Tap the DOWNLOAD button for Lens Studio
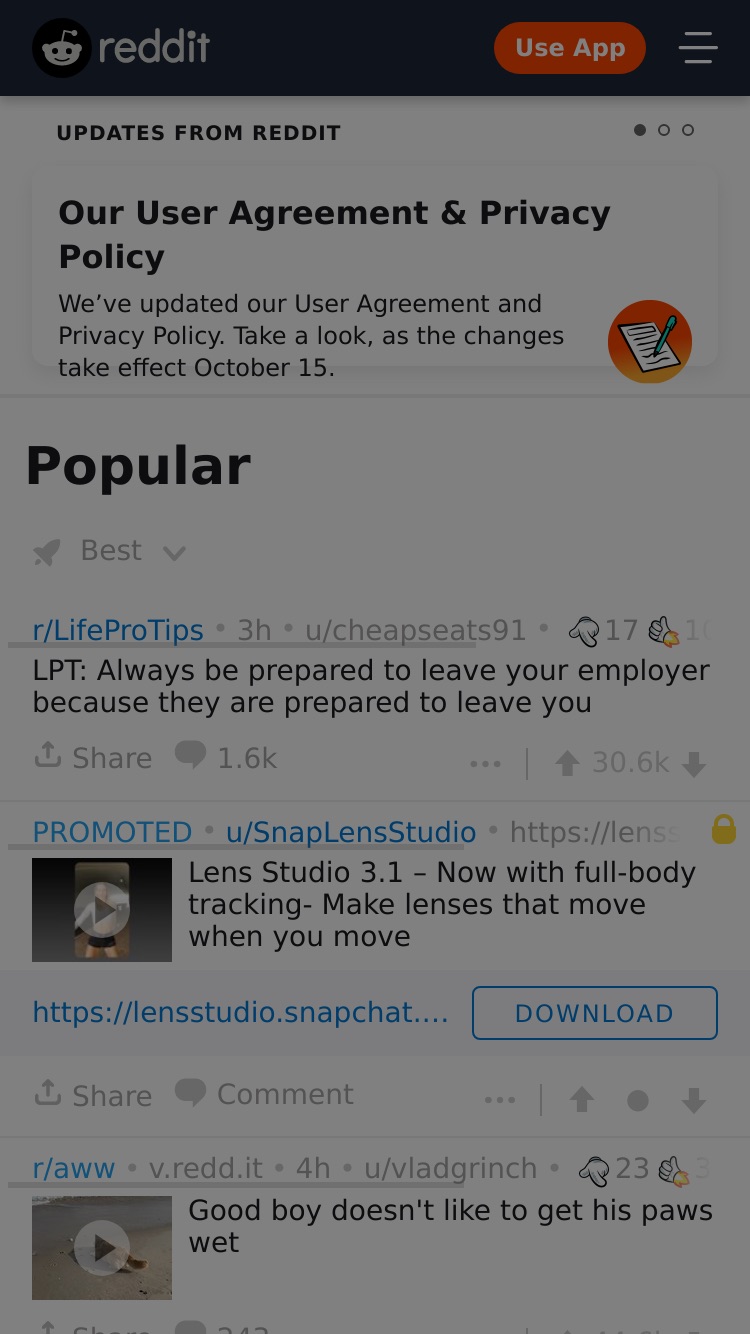750x1334 pixels. (x=595, y=1013)
